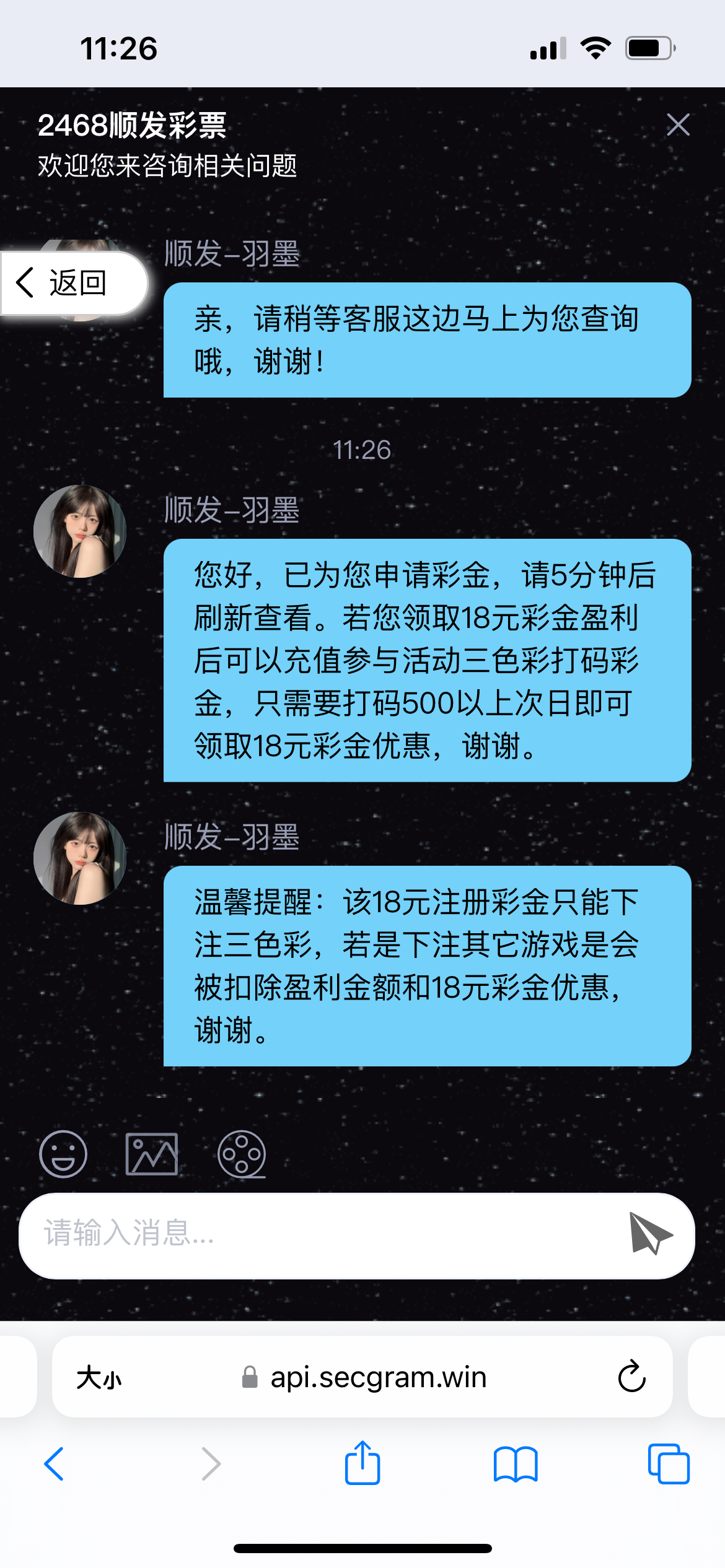Close the 2468顺发彩票 chat window
Viewport: 725px width, 1568px height.
tap(678, 125)
